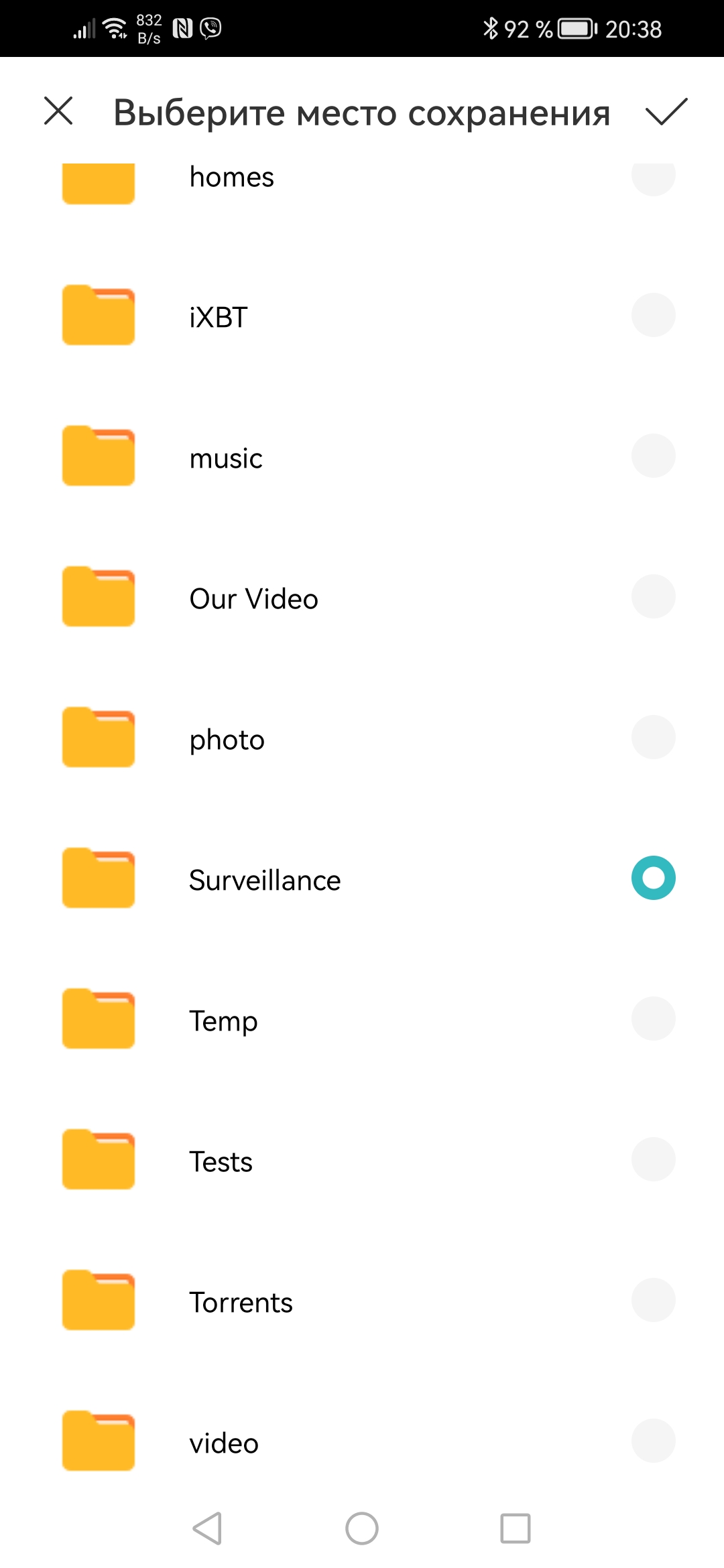Confirm selection with the checkmark
The width and height of the screenshot is (724, 1568).
click(666, 111)
